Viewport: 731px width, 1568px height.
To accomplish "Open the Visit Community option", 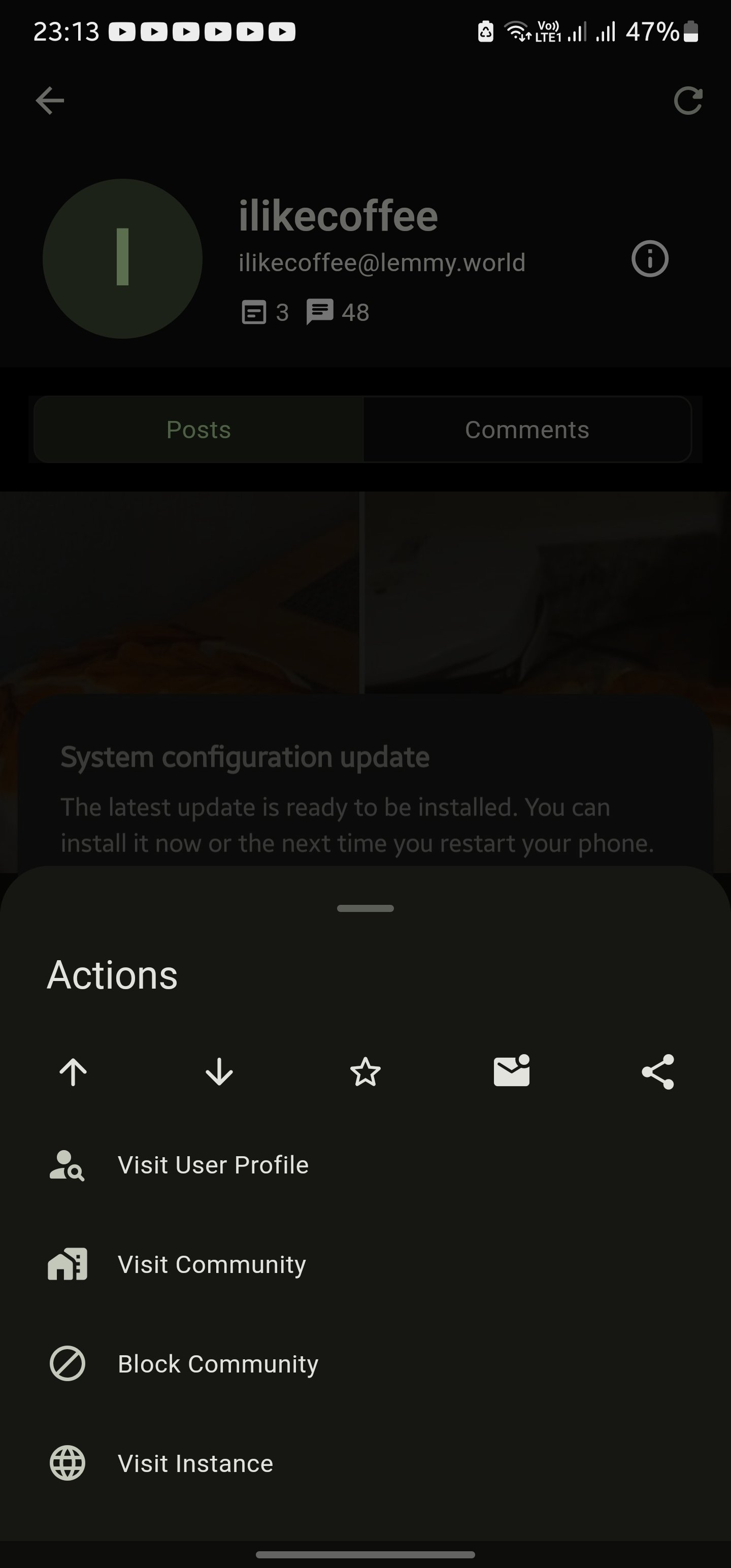I will [212, 1264].
